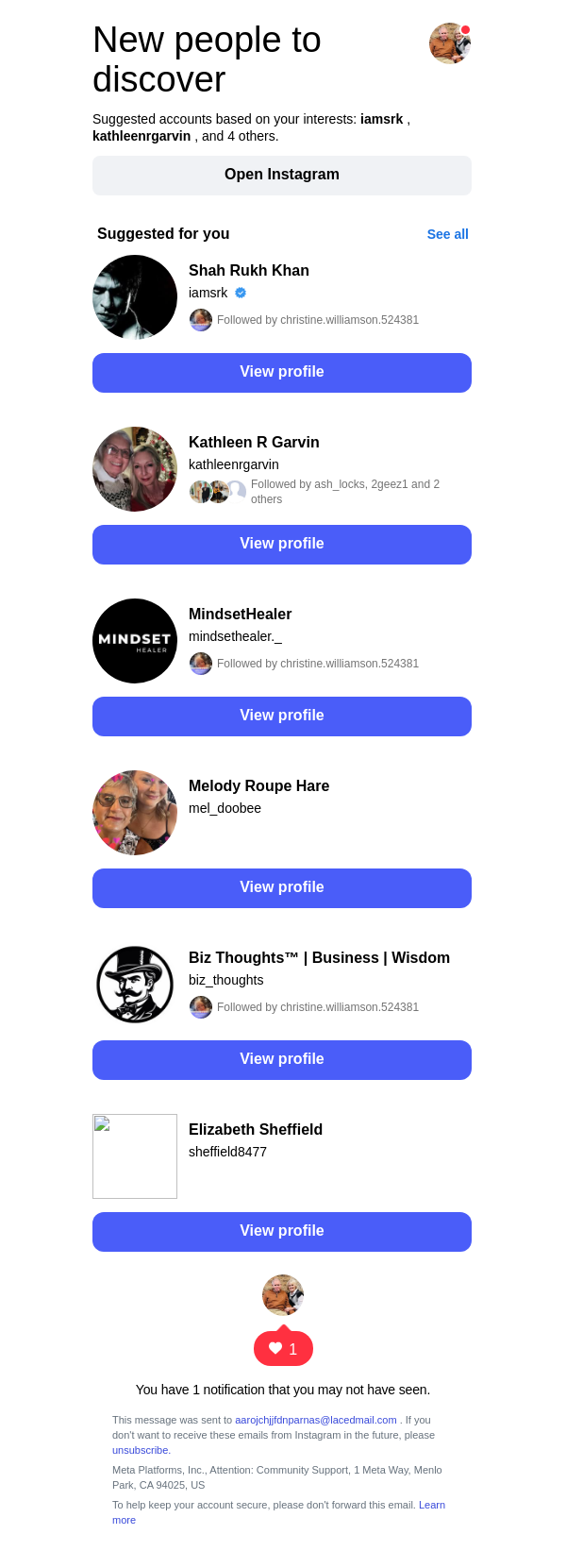Image resolution: width=566 pixels, height=1568 pixels.
Task: Tap the Open Instagram button
Action: click(281, 175)
